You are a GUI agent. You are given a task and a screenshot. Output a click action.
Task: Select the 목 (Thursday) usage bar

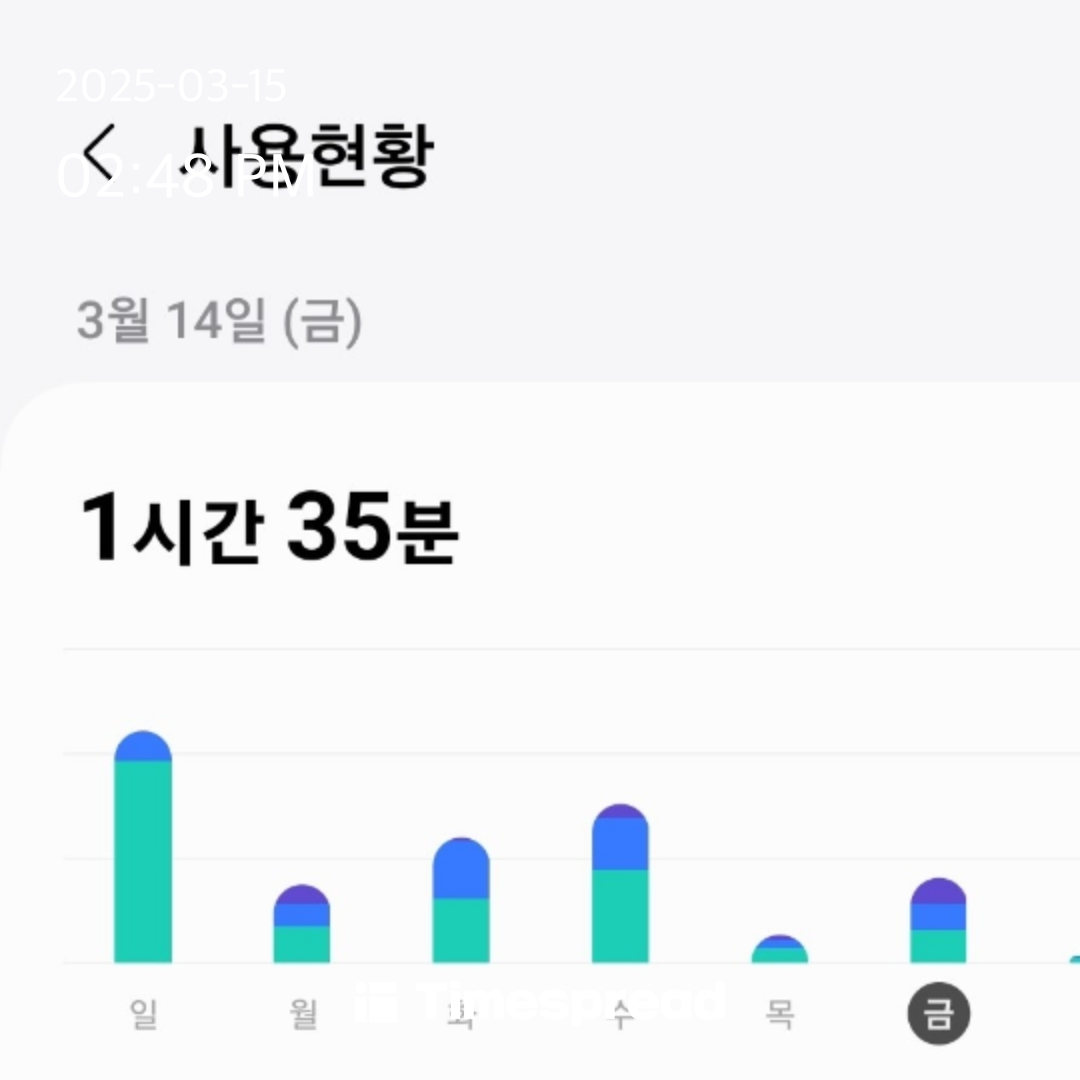coord(780,948)
